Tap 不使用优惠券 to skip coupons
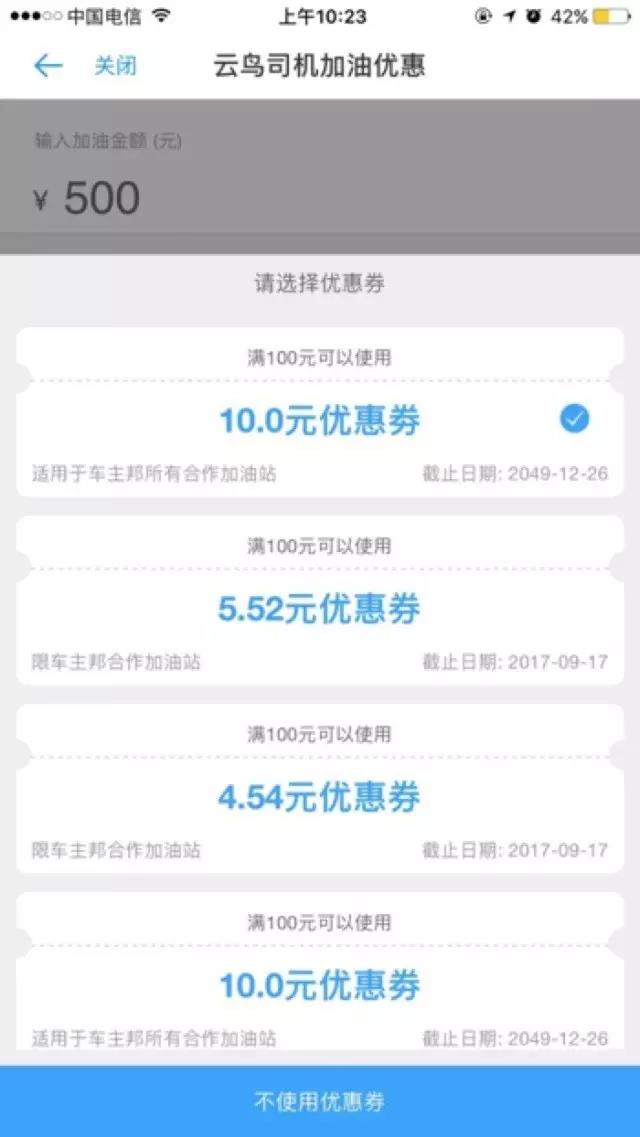640x1137 pixels. pos(319,1101)
